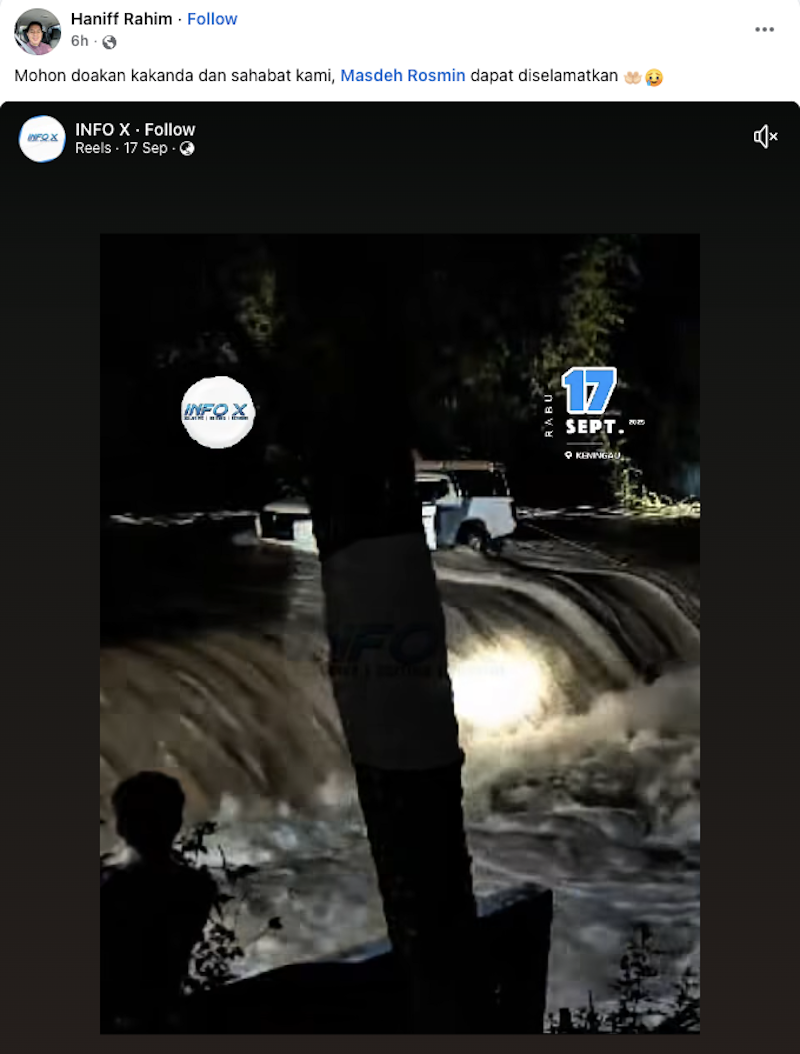Open Haniff Rahim's profile picture
This screenshot has height=1054, width=800.
pyautogui.click(x=38, y=30)
